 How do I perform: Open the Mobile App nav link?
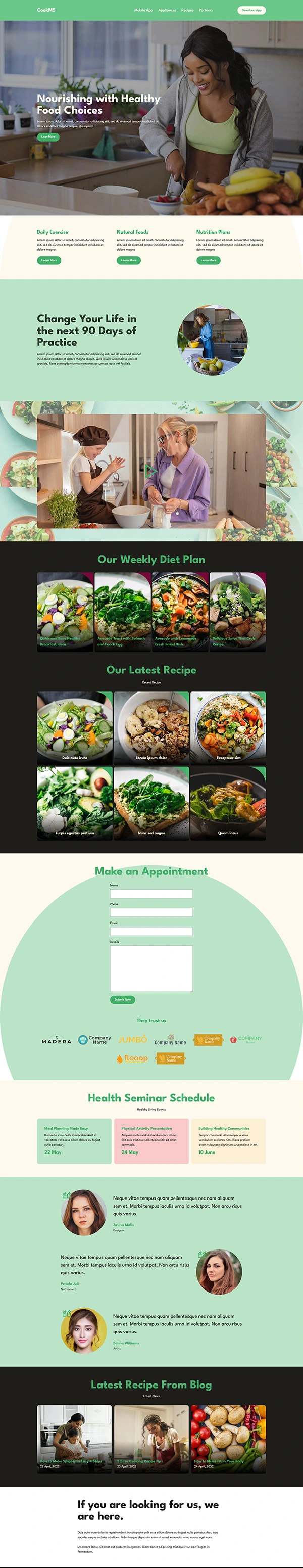143,10
